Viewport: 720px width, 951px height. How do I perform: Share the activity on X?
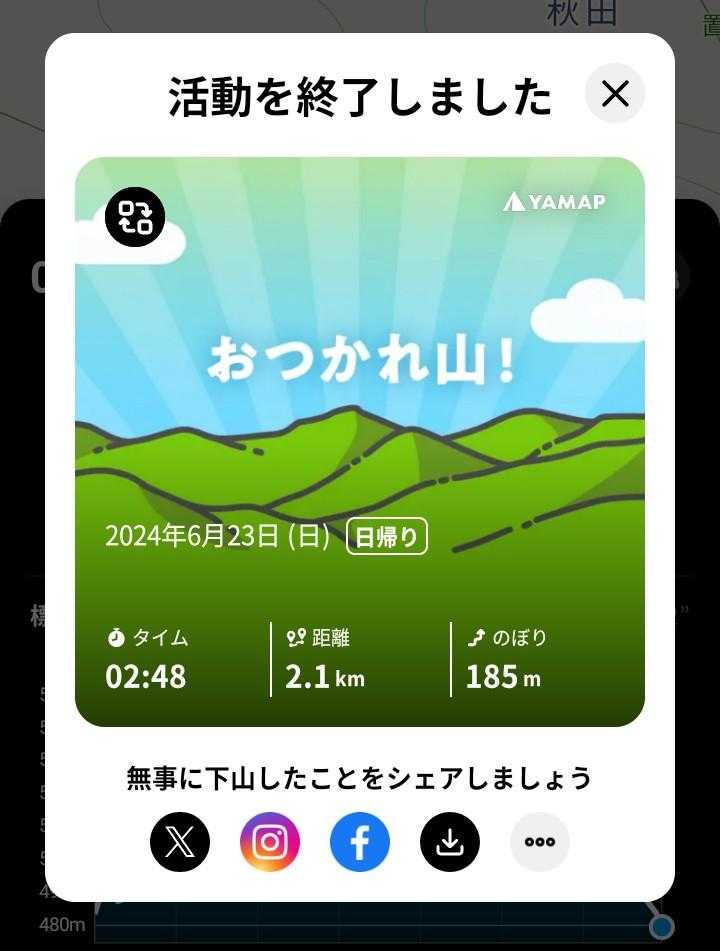(x=180, y=842)
